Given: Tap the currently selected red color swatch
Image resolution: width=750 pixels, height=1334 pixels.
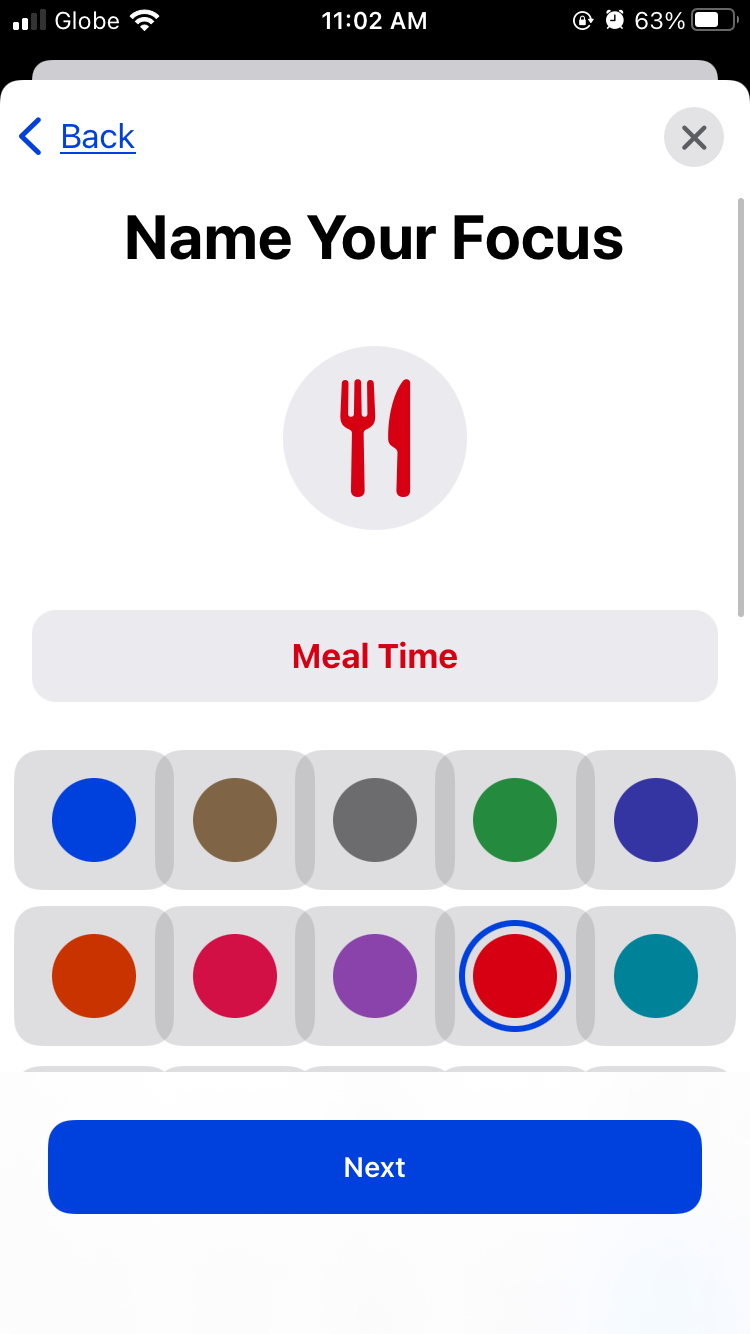Looking at the screenshot, I should (515, 976).
